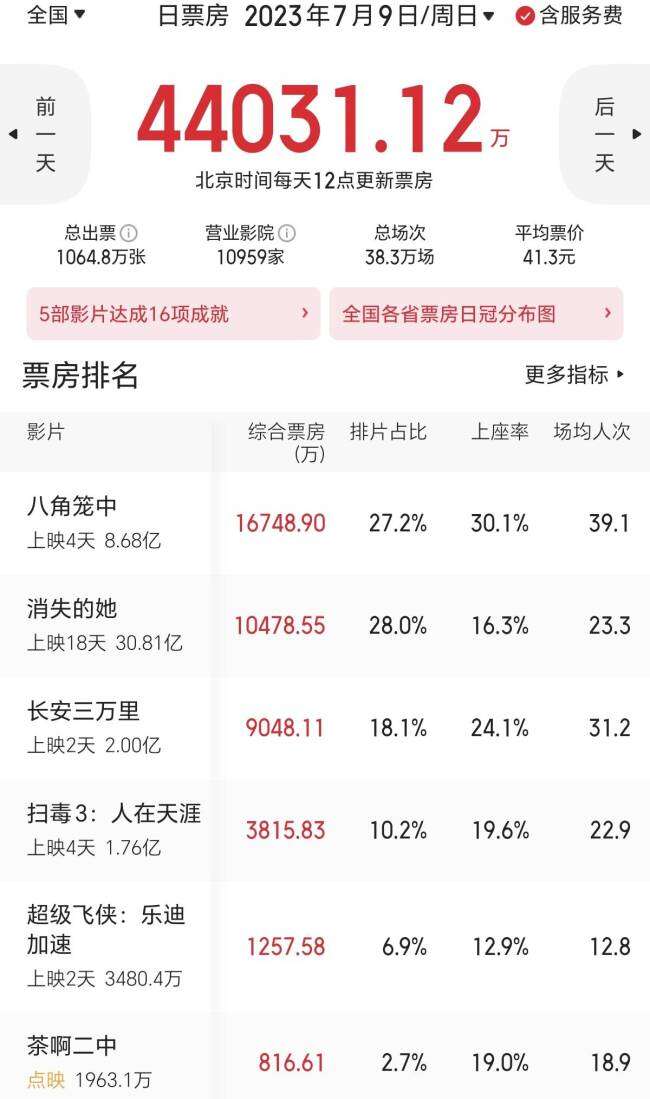Expand 更多指标 options
Viewport: 650px width, 1099px height.
(574, 375)
